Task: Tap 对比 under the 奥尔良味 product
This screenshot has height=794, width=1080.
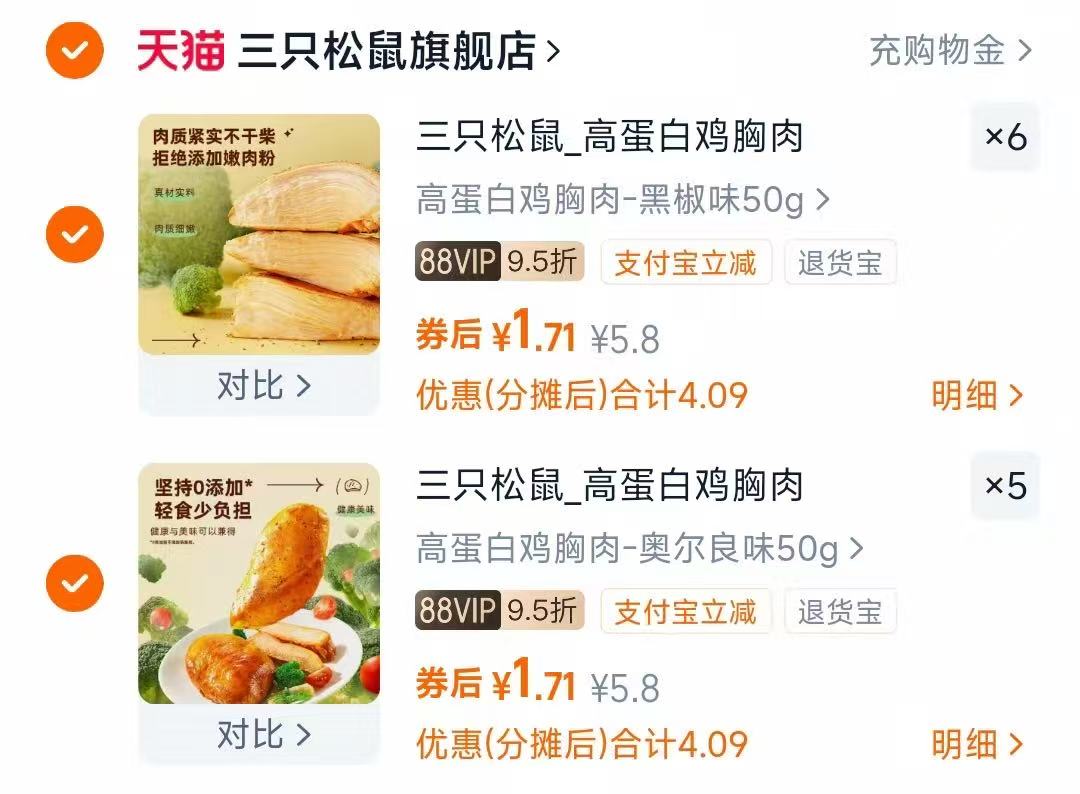Action: (x=264, y=735)
